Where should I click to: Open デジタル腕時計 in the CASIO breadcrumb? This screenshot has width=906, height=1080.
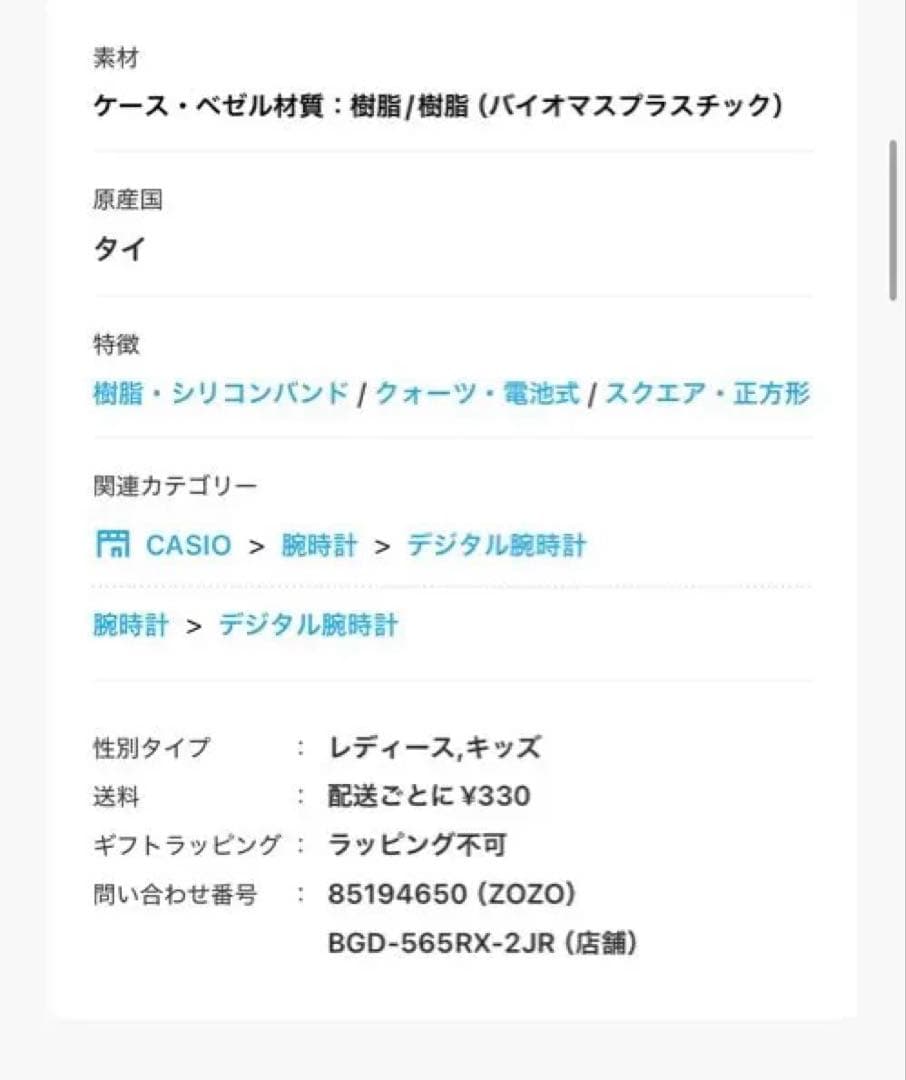click(496, 545)
